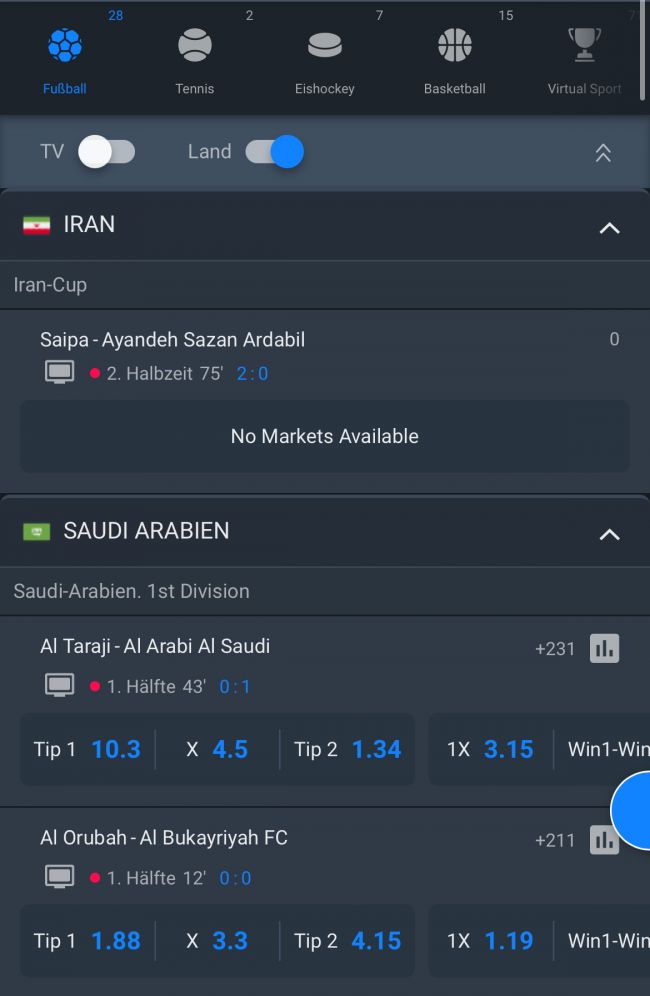Bet Tip 1 at 10.3 on Al Taraji
Image resolution: width=650 pixels, height=996 pixels.
(x=88, y=749)
